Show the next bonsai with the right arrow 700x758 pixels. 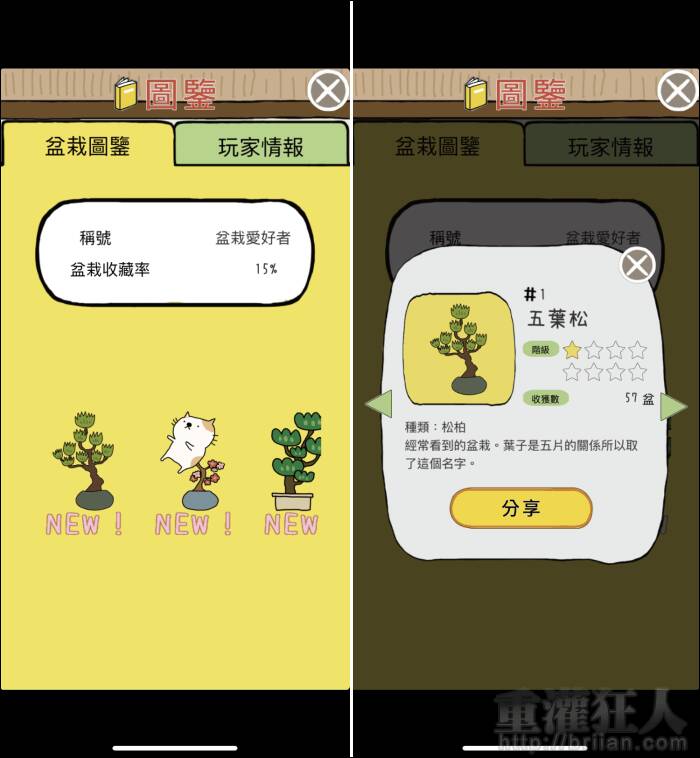point(673,406)
